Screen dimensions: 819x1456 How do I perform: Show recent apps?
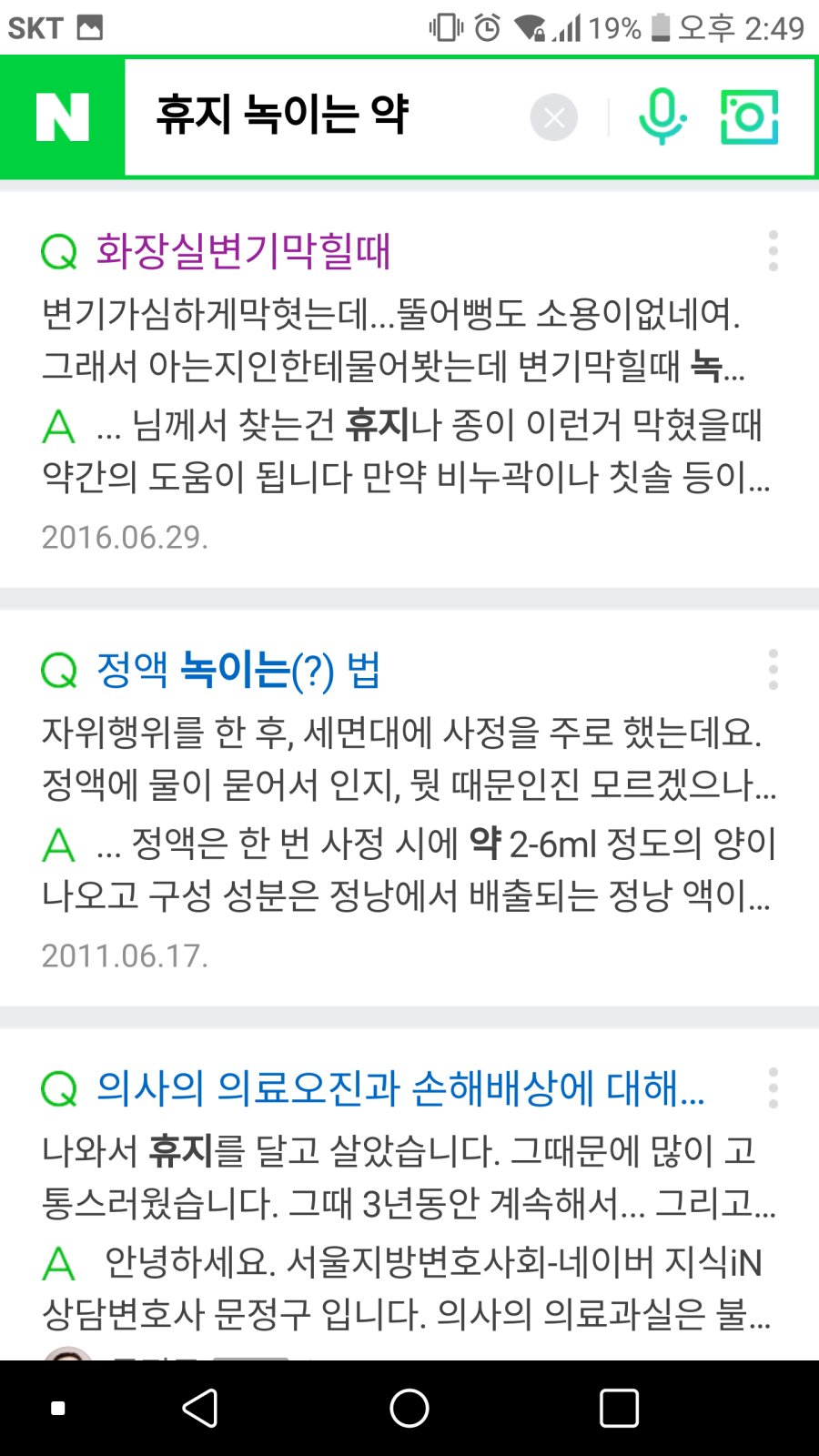(x=619, y=1408)
